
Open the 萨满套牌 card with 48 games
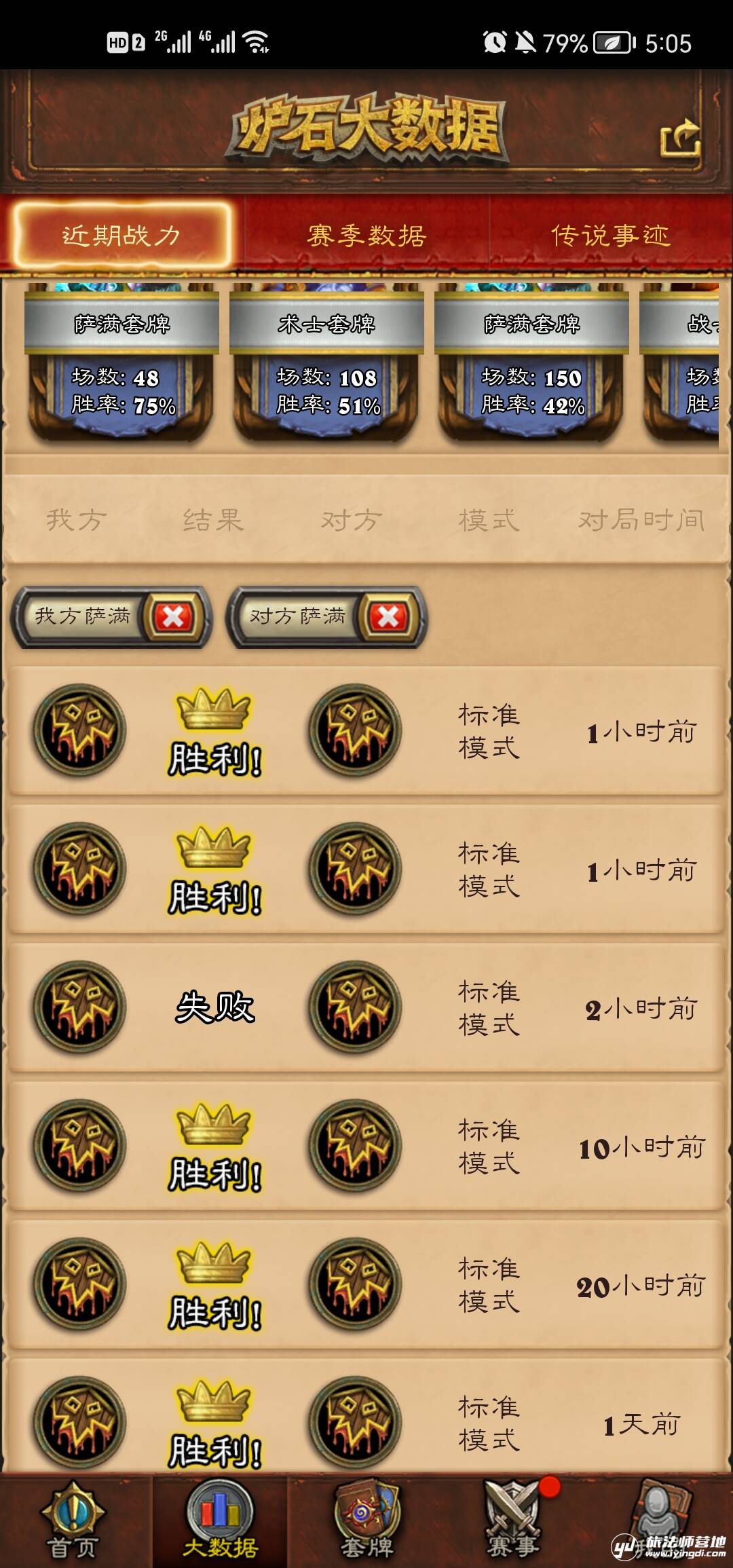point(122,363)
